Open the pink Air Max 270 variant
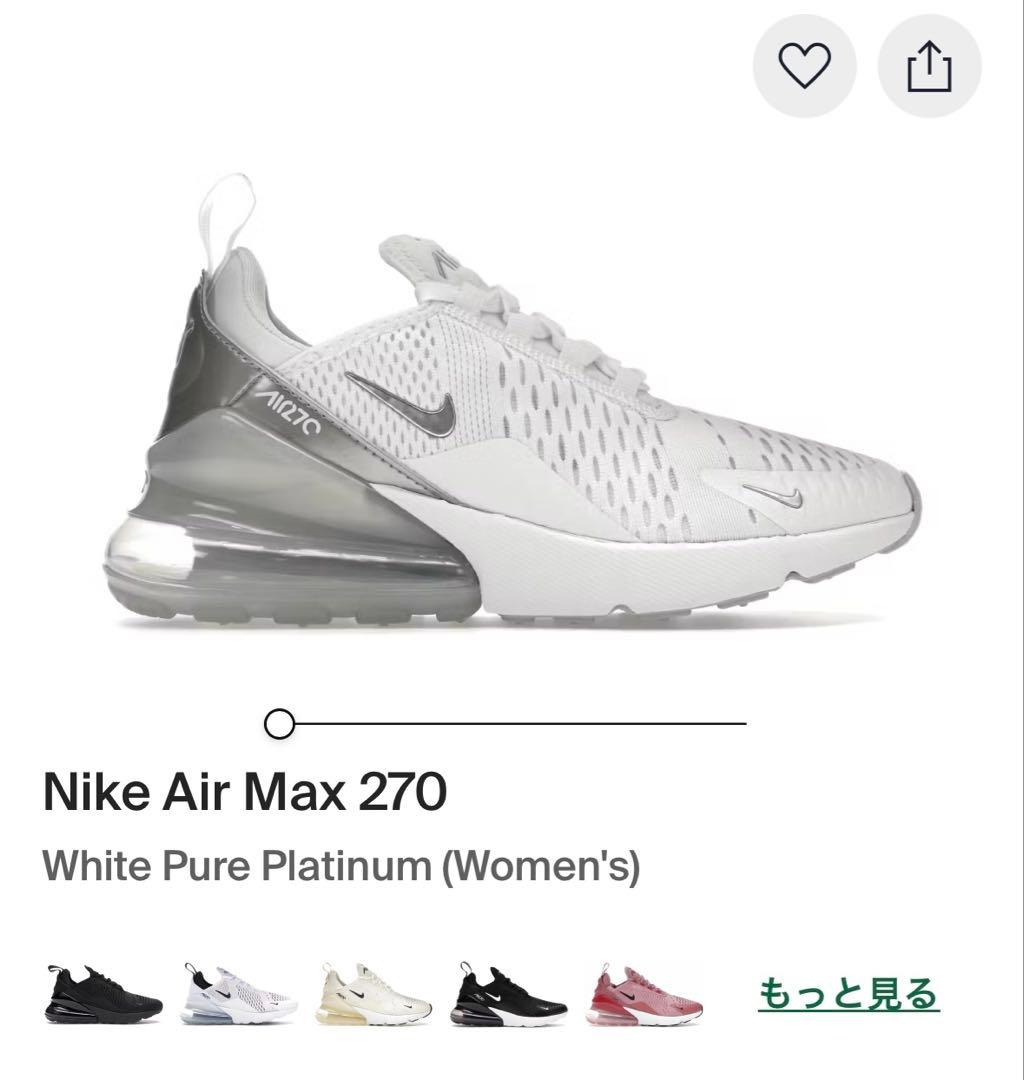 (645, 996)
